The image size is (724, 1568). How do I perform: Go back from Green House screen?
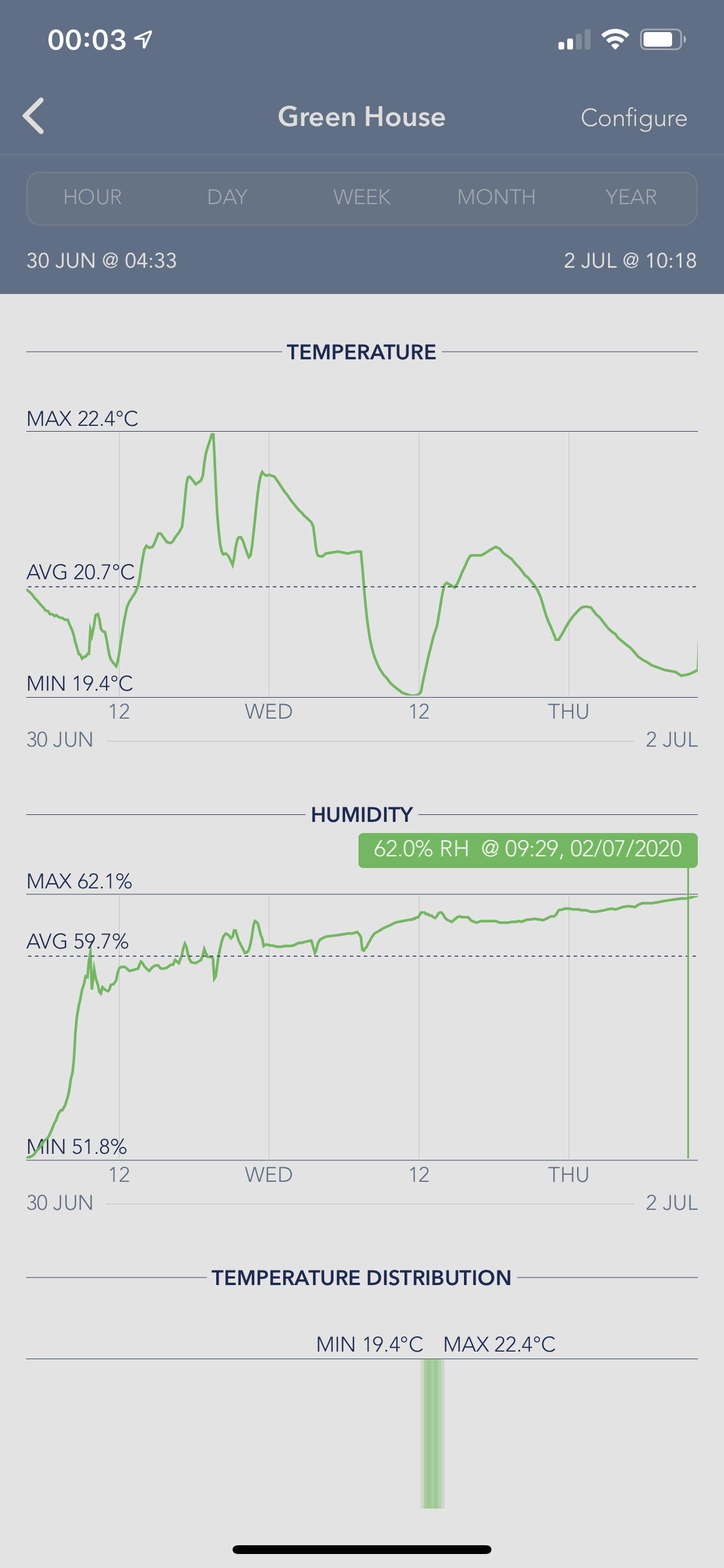[x=34, y=116]
